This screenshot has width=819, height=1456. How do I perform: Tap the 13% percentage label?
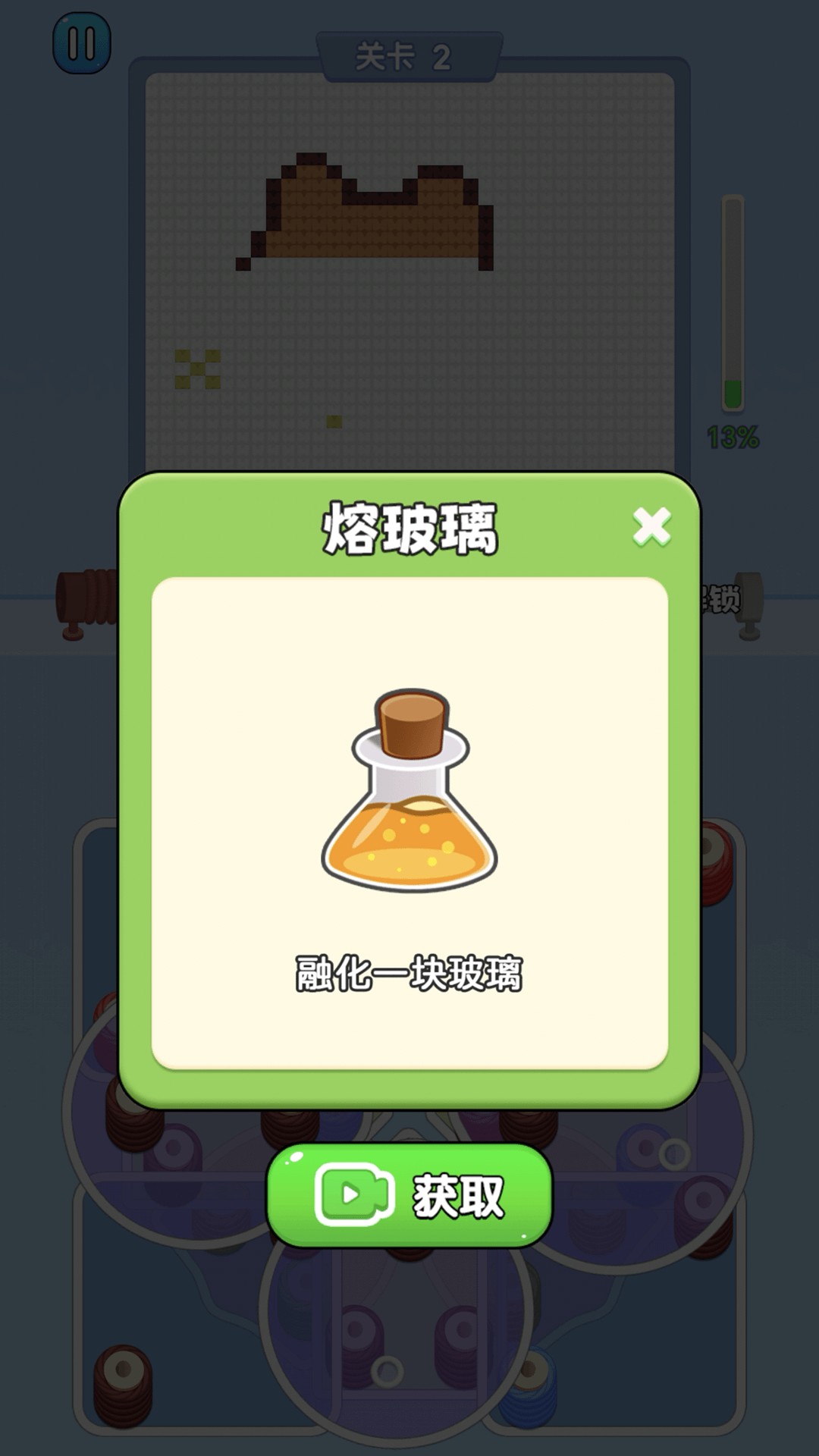pyautogui.click(x=733, y=435)
